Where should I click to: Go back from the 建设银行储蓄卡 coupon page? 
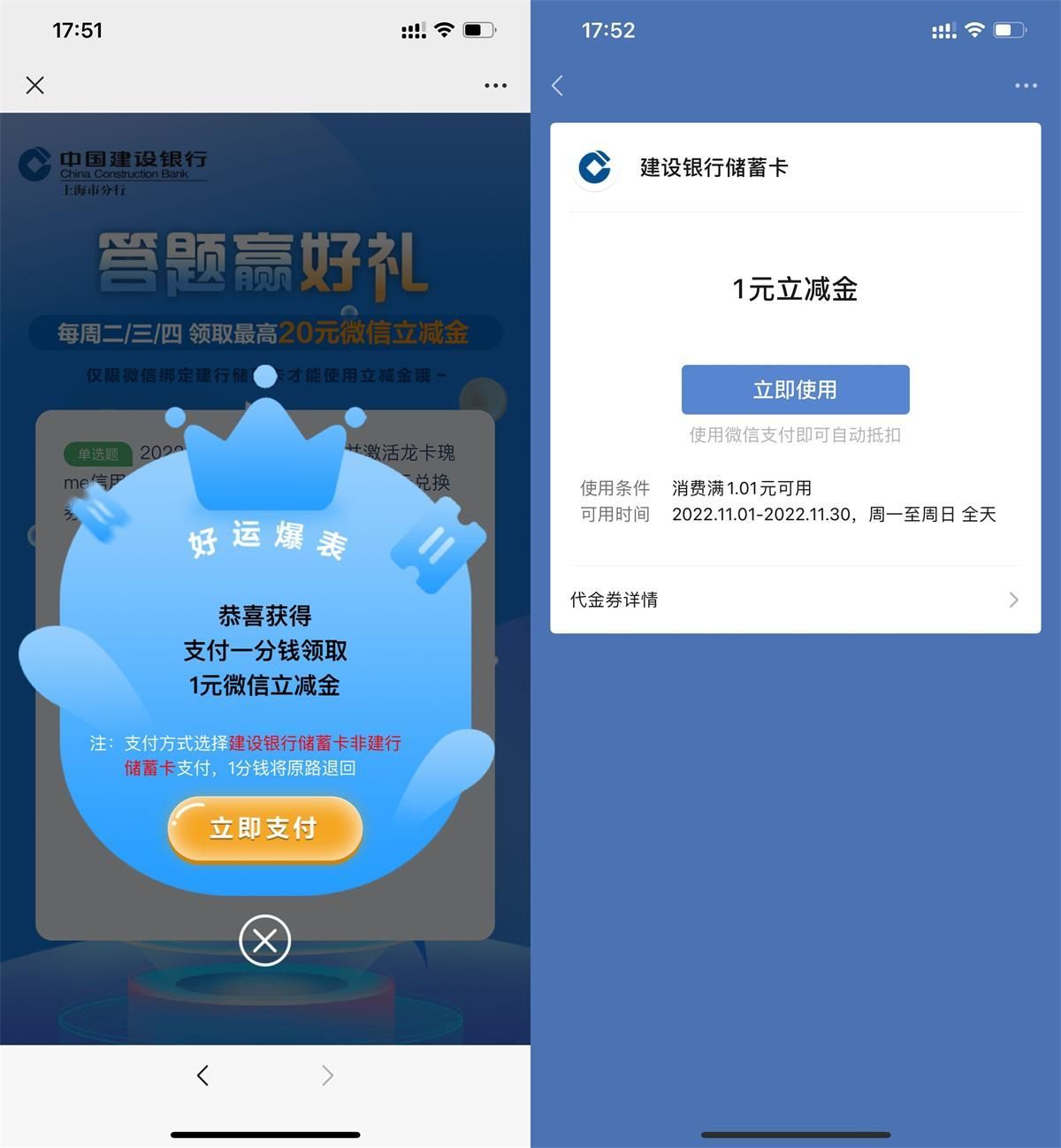coord(557,86)
